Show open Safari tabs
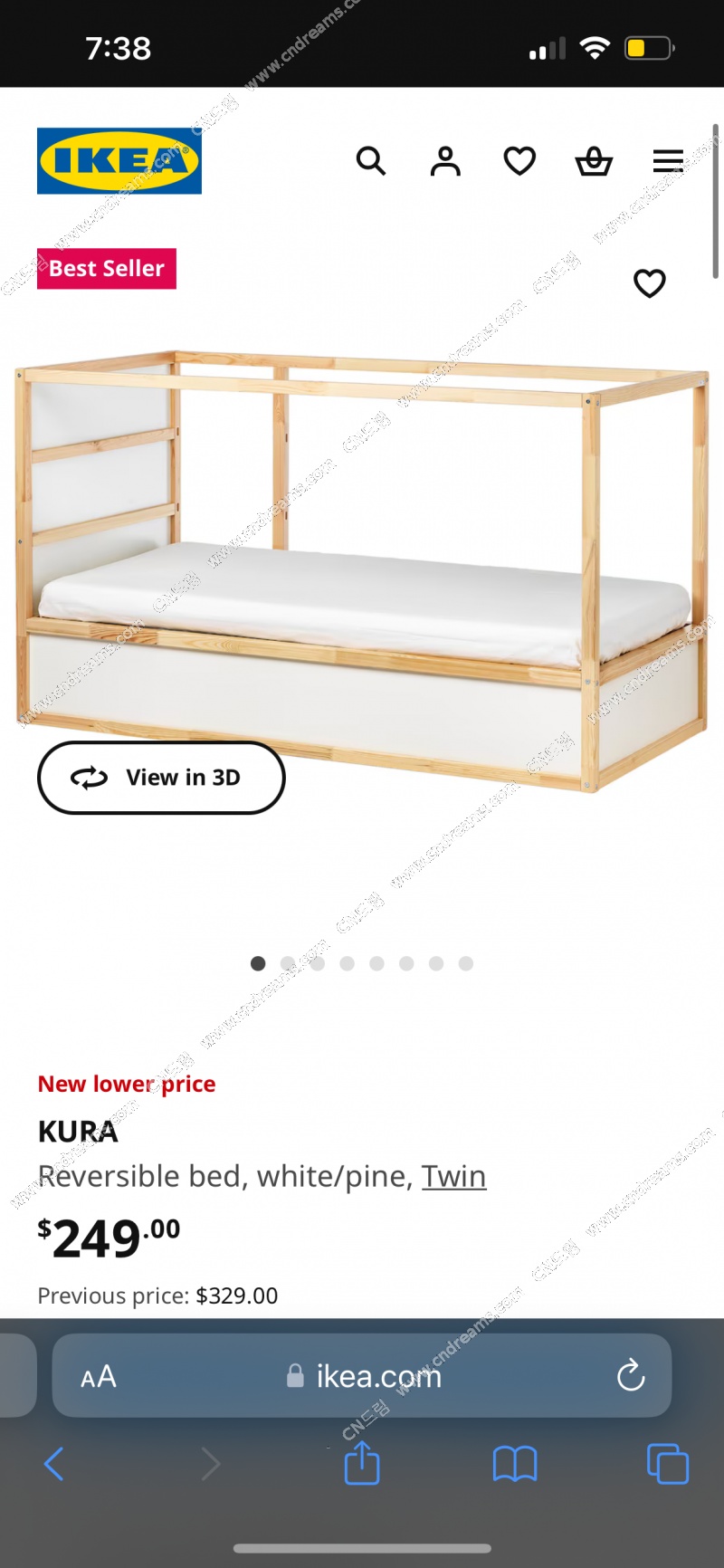 tap(668, 1463)
